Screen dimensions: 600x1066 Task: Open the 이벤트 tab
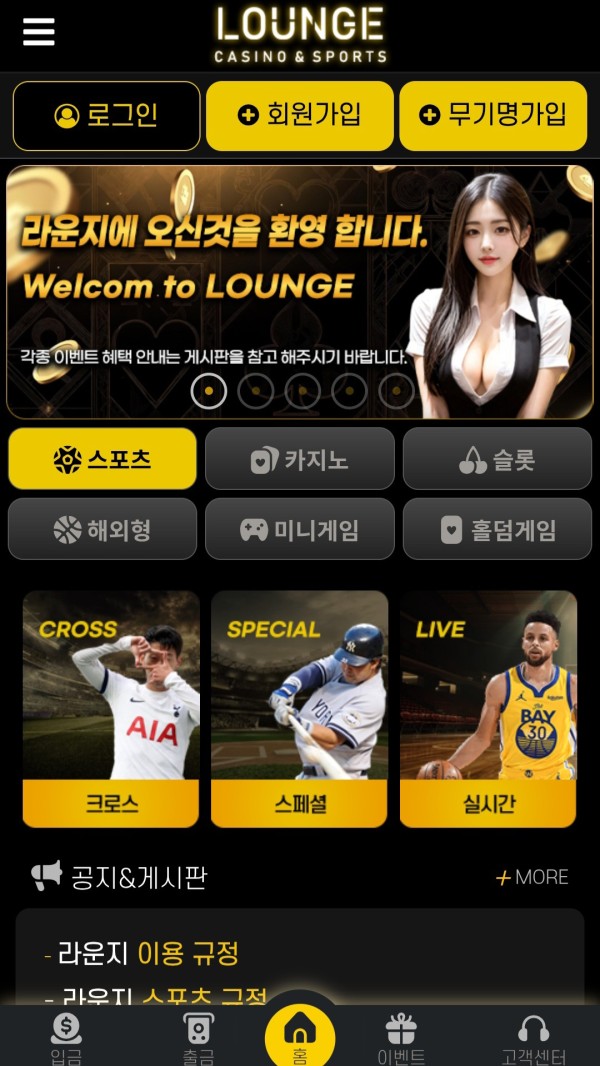[401, 1039]
